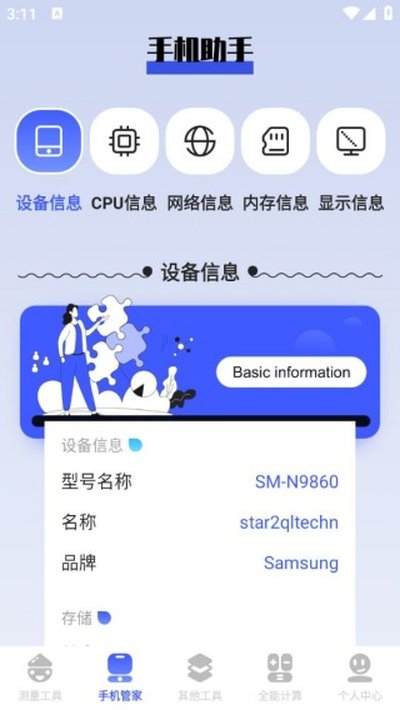Open 个人中心 profile tab
Screen dimensions: 400x710
coord(360,677)
